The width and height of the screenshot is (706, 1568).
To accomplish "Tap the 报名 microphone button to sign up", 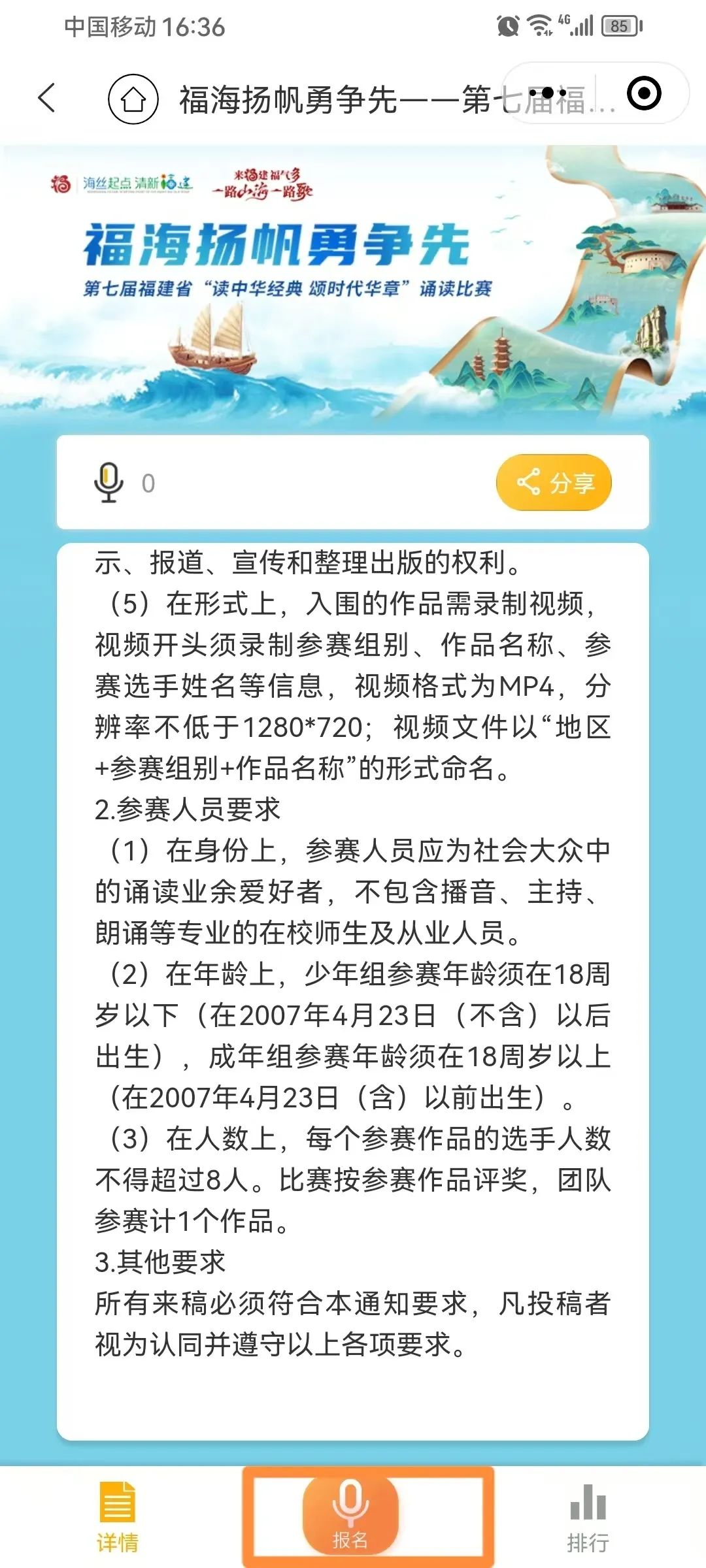I will 350,1516.
